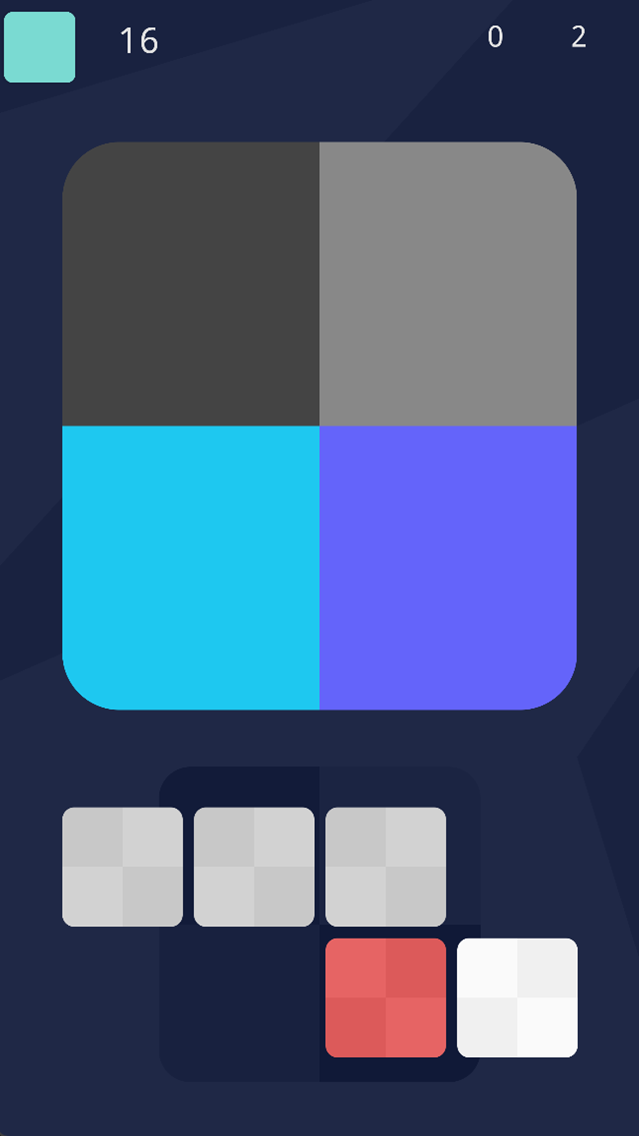Select the purple-blue quadrant of the board

point(448,567)
